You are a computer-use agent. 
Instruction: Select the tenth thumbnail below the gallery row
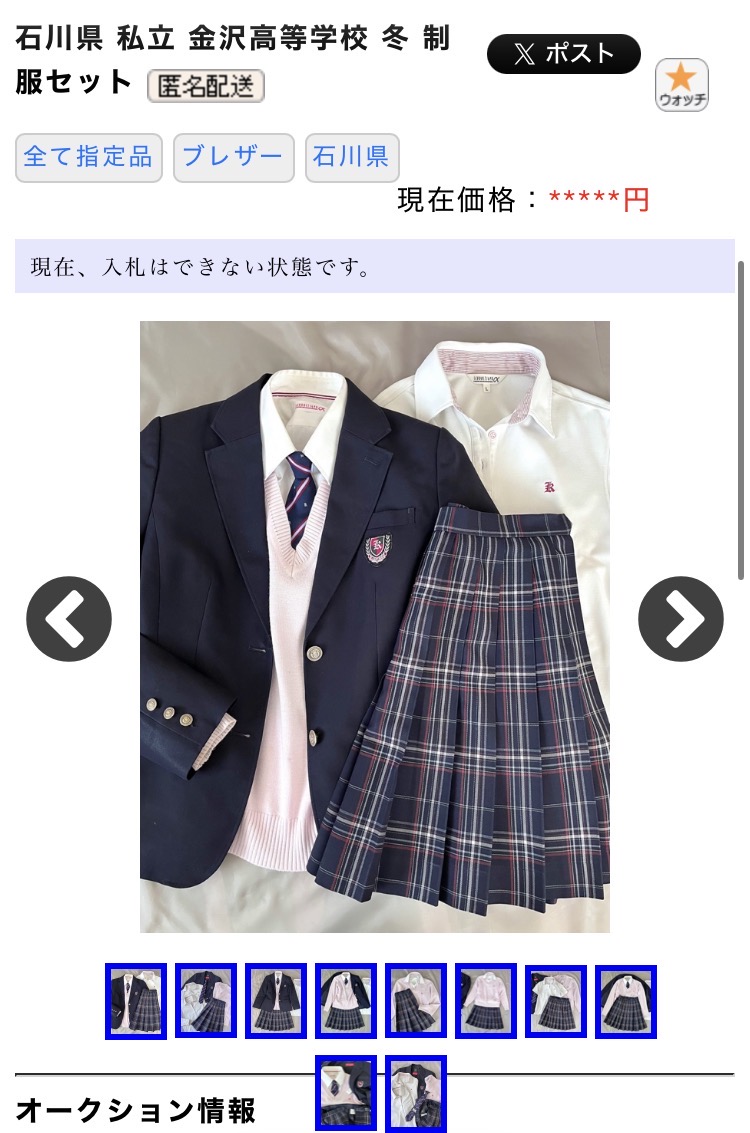[416, 1093]
